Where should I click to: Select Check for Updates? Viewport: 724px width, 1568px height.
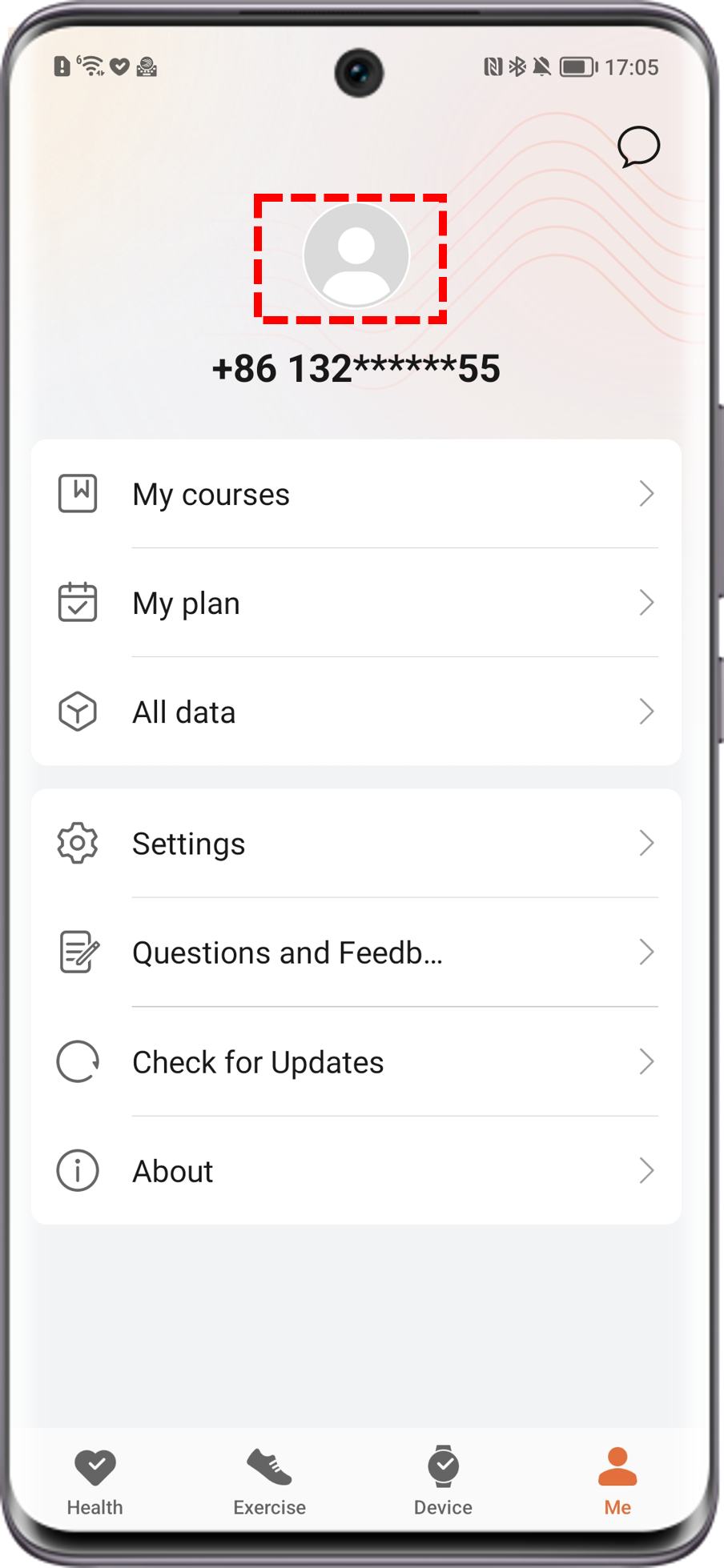(356, 1062)
